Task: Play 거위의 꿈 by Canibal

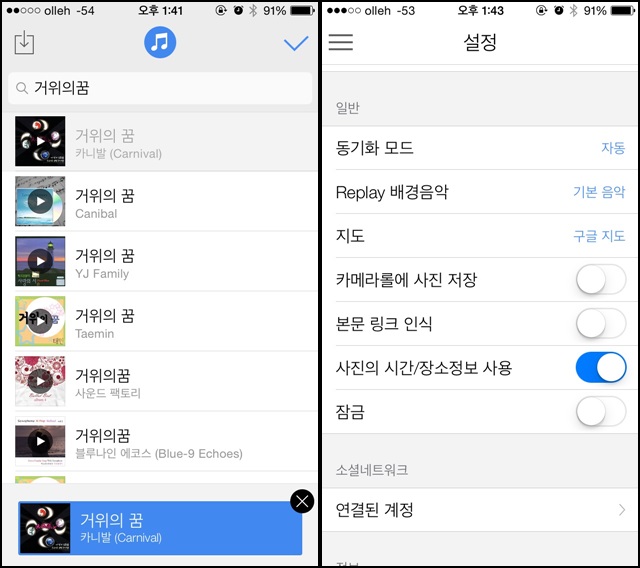Action: (x=40, y=202)
